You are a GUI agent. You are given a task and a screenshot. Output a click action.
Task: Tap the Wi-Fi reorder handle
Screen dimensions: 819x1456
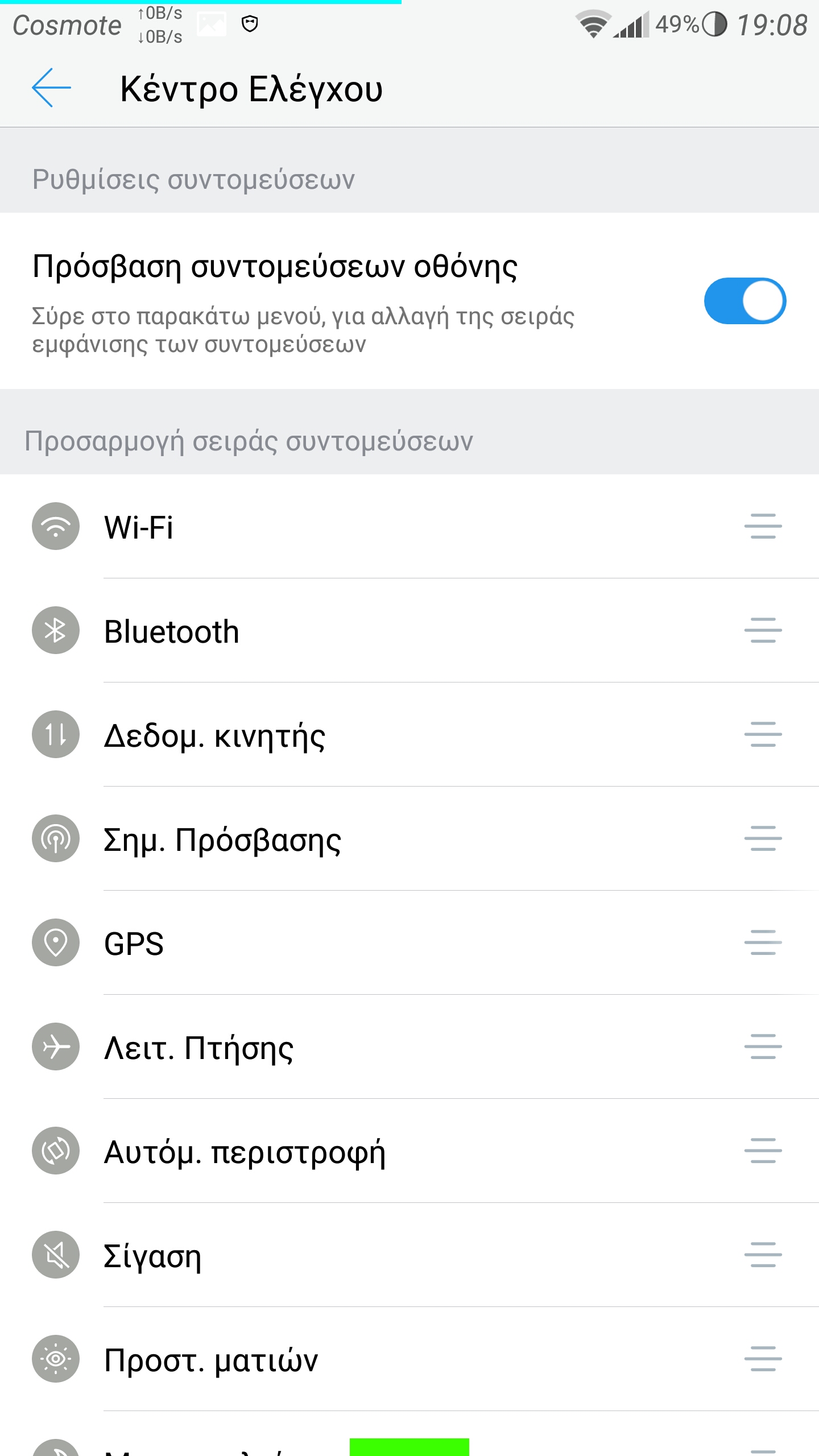(x=763, y=526)
